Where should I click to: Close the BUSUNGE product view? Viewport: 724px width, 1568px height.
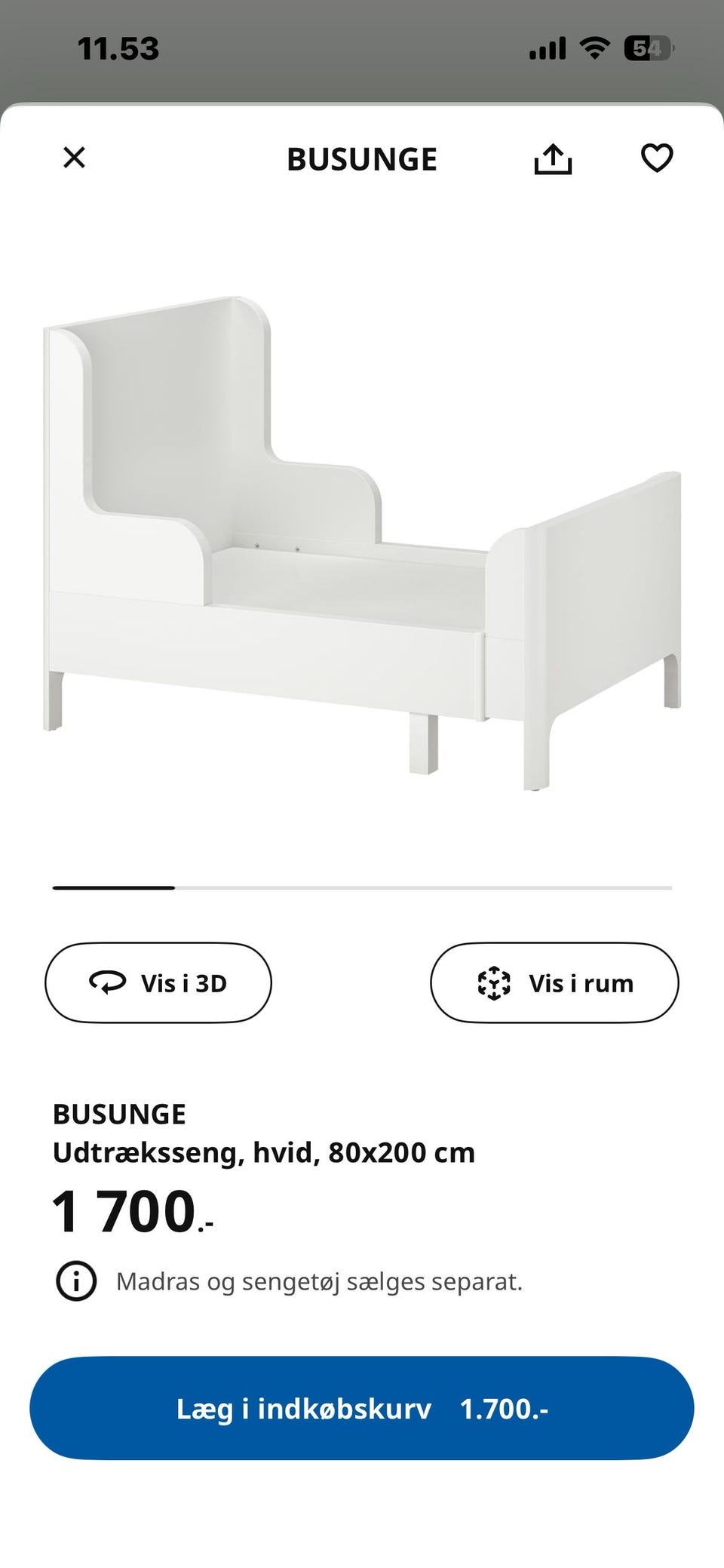pos(75,158)
